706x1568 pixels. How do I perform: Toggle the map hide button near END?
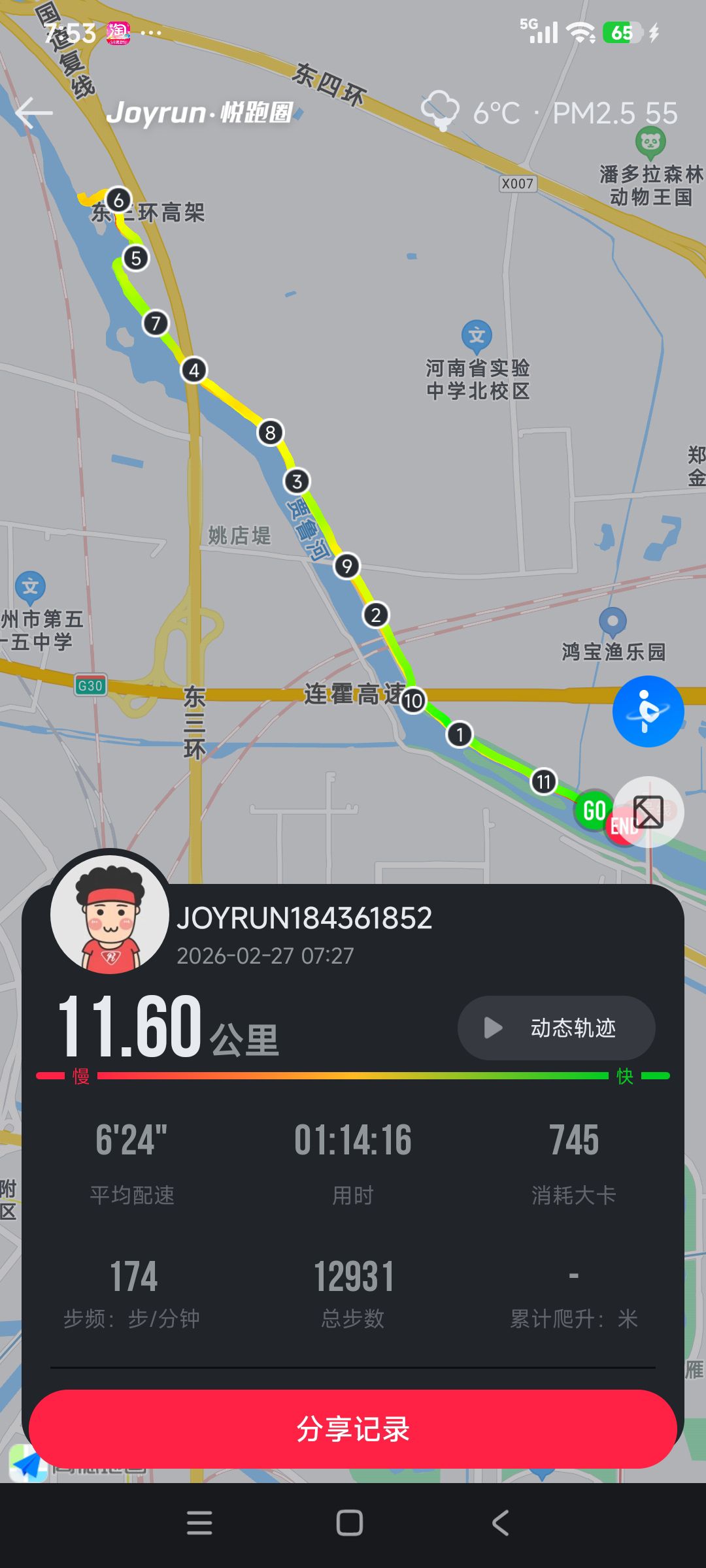[649, 812]
